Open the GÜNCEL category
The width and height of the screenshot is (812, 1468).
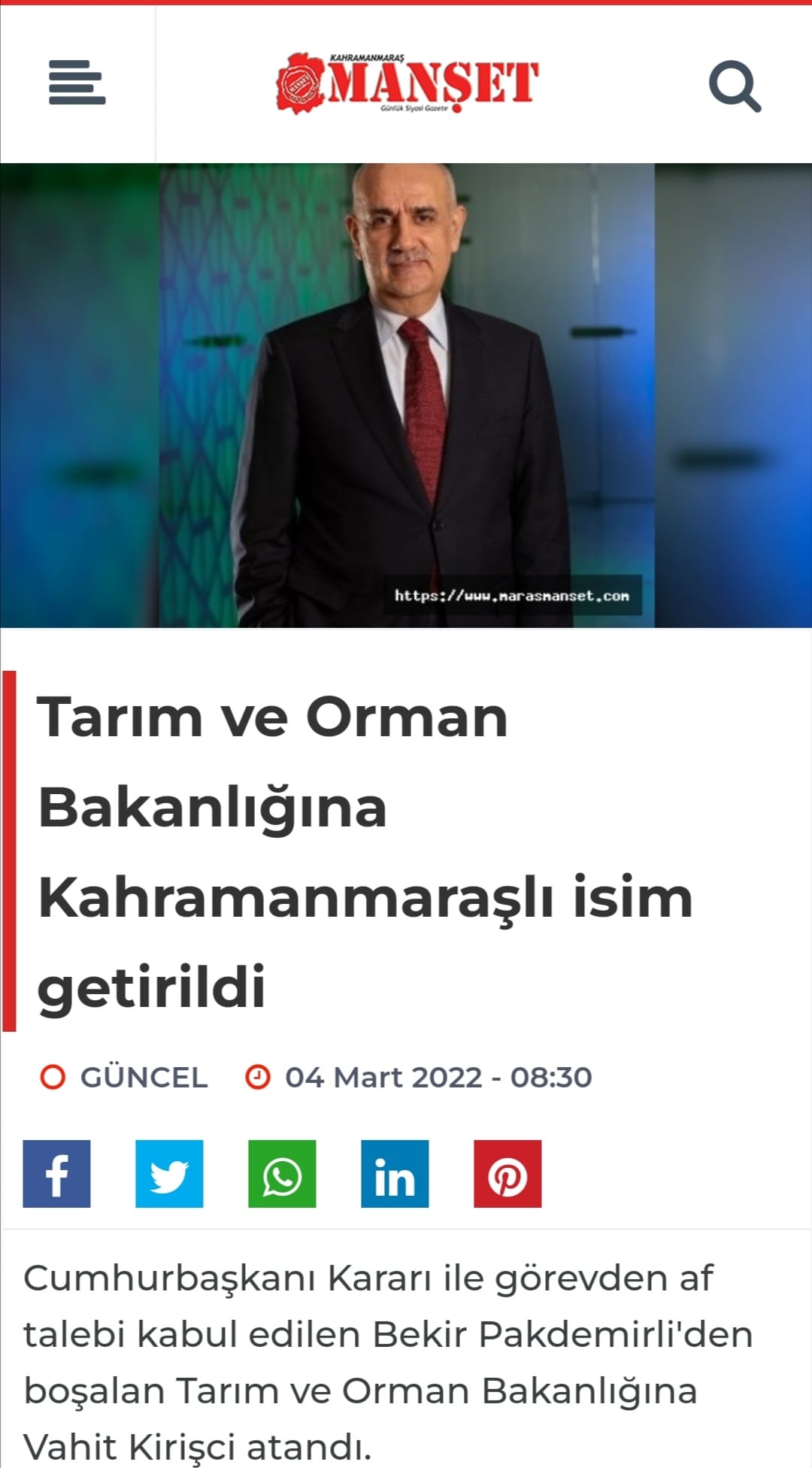point(143,1077)
